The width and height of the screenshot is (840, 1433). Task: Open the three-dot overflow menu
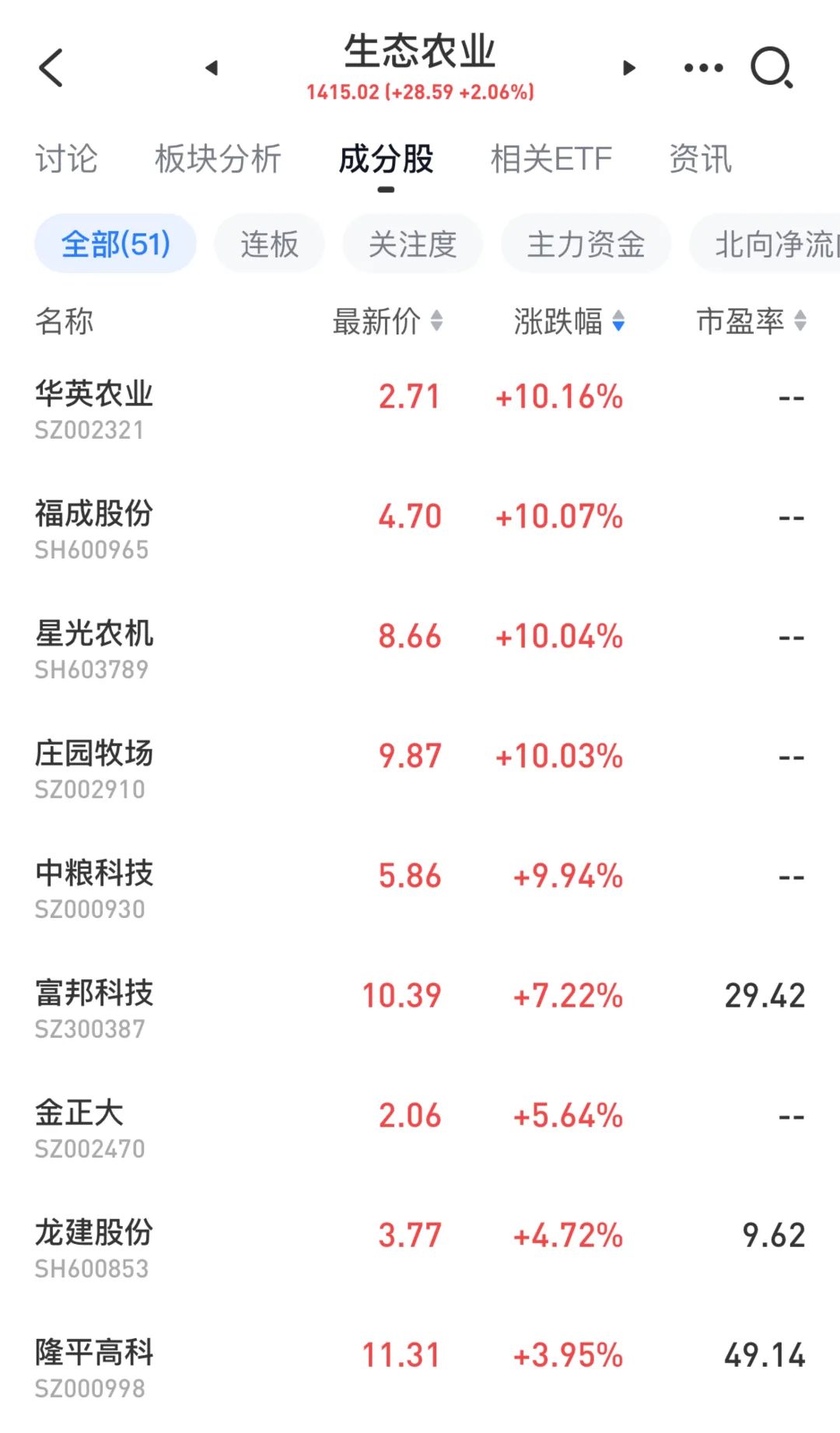pyautogui.click(x=703, y=68)
